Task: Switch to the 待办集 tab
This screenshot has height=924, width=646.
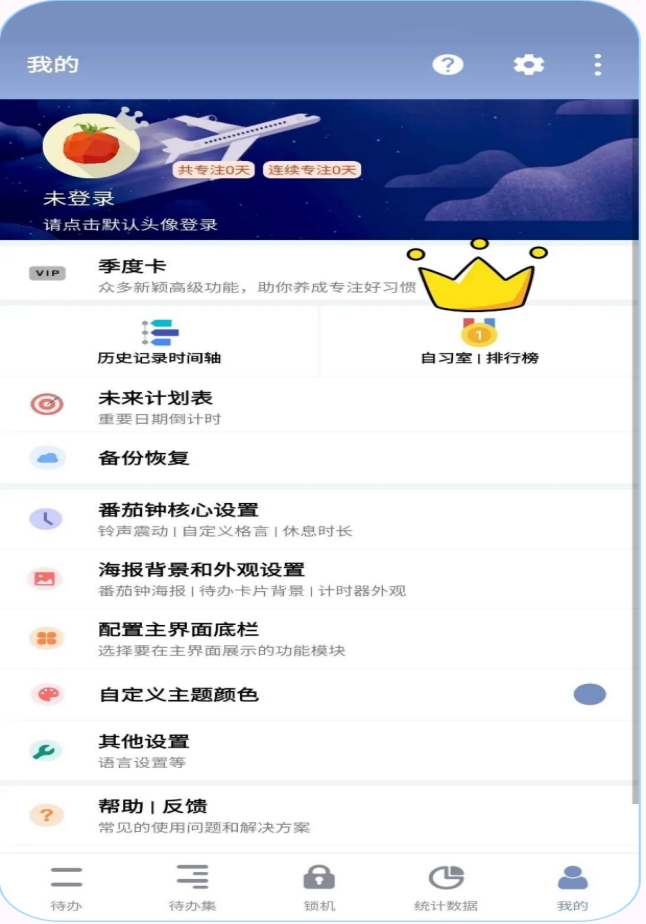Action: 192,887
